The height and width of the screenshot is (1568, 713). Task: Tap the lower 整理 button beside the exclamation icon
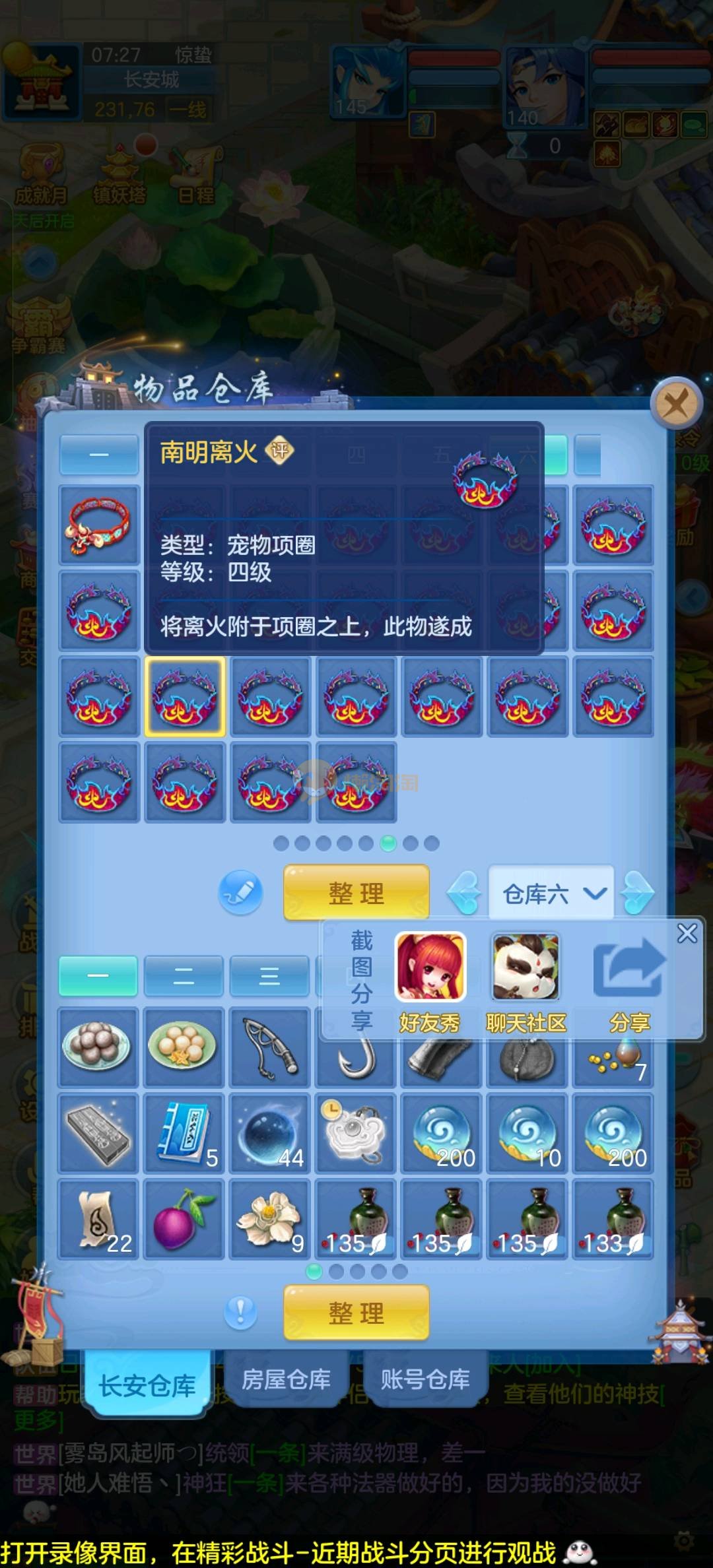[x=356, y=1313]
